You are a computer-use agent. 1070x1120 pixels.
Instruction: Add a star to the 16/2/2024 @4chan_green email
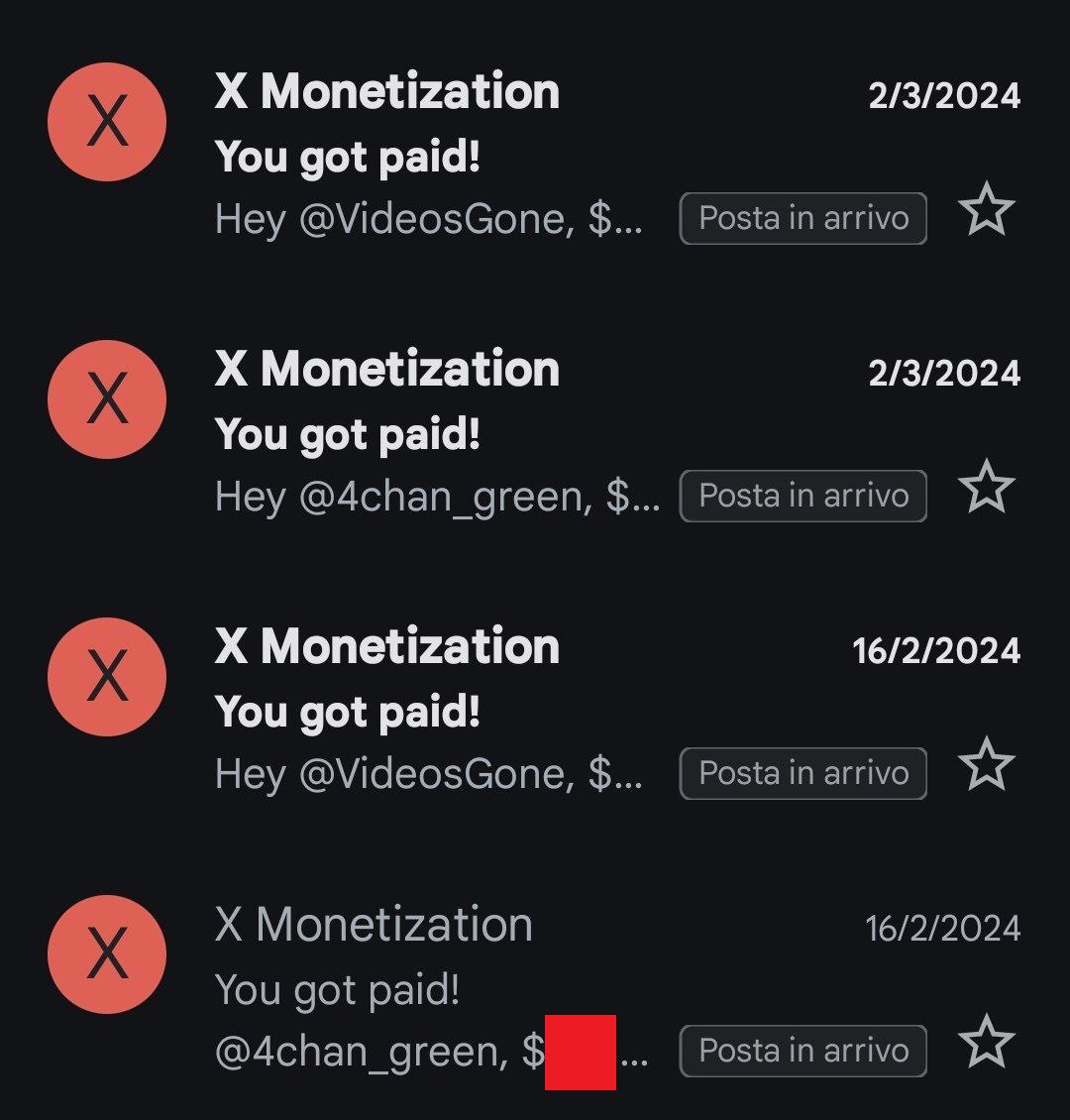[987, 1044]
